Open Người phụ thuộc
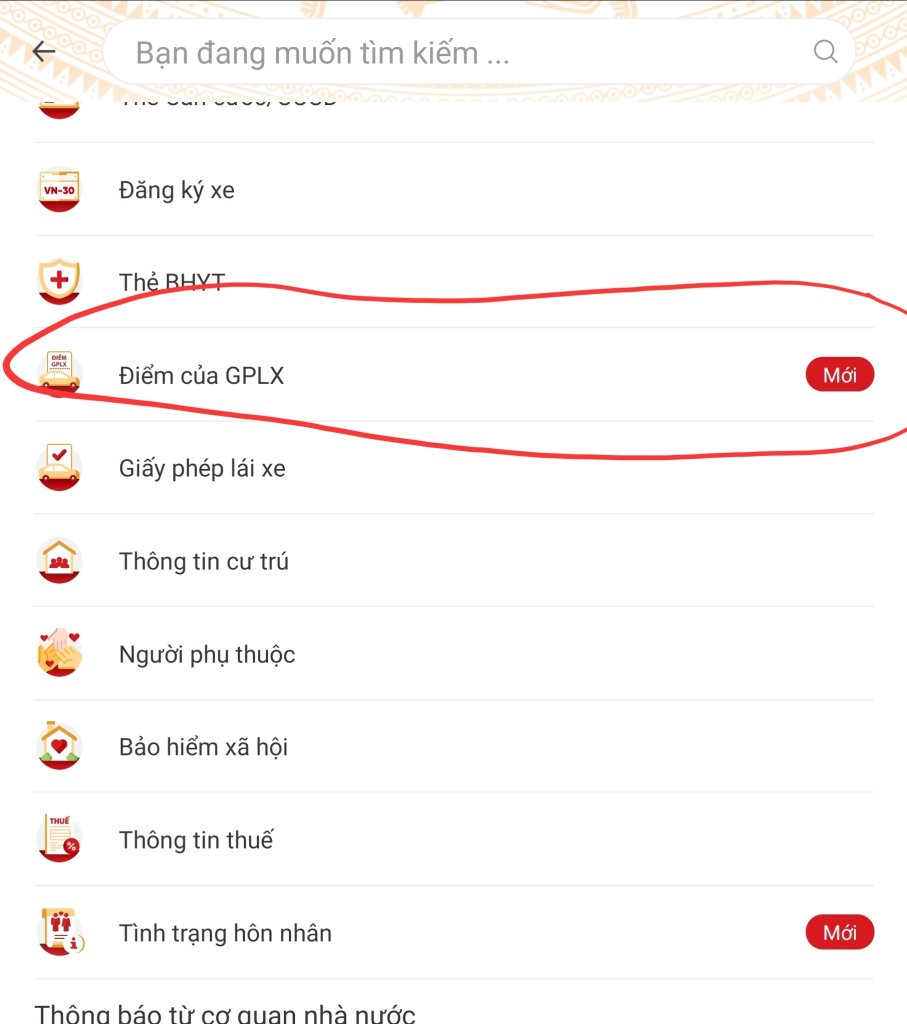907x1024 pixels. click(207, 655)
